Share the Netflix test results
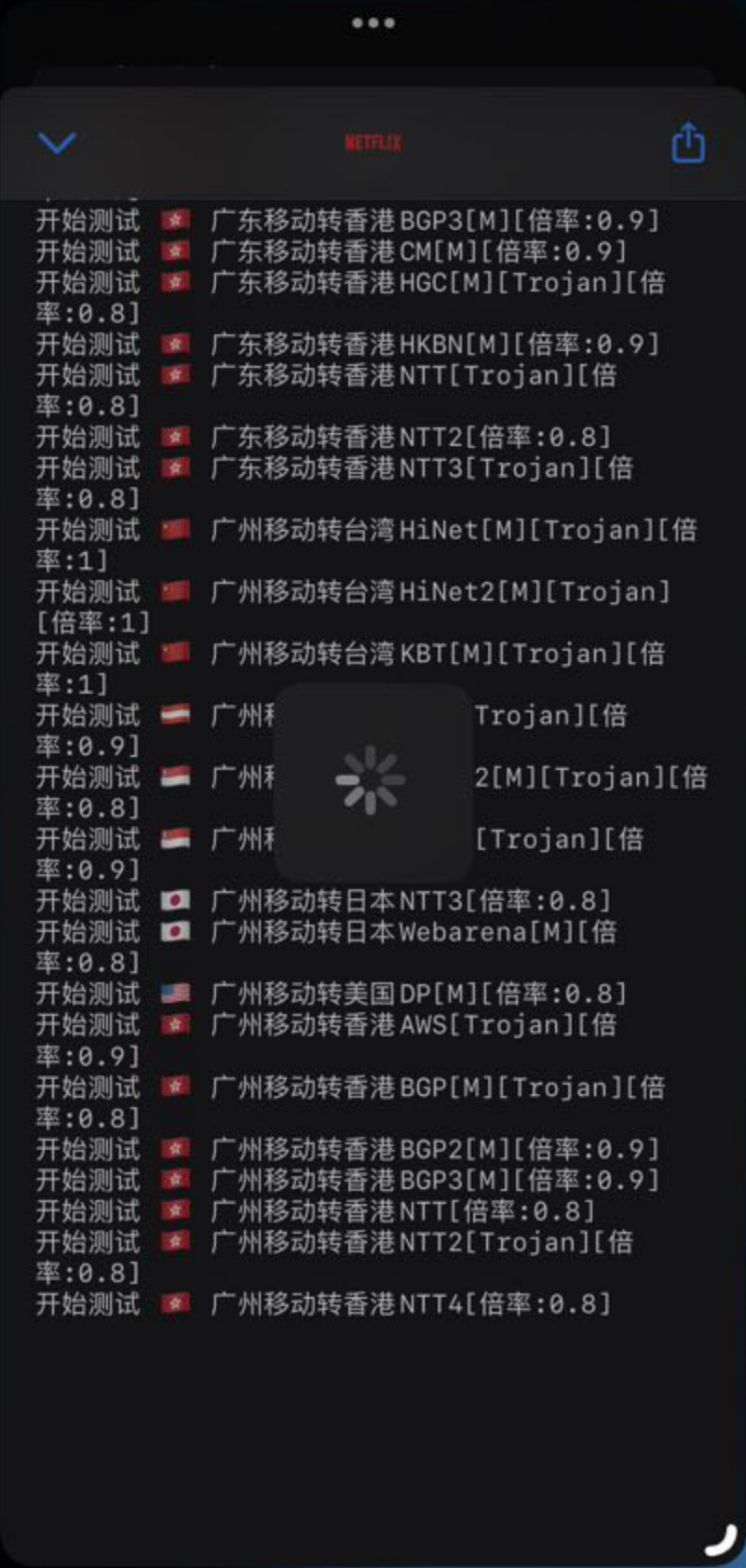Screen dimensions: 746x1568 coord(687,142)
